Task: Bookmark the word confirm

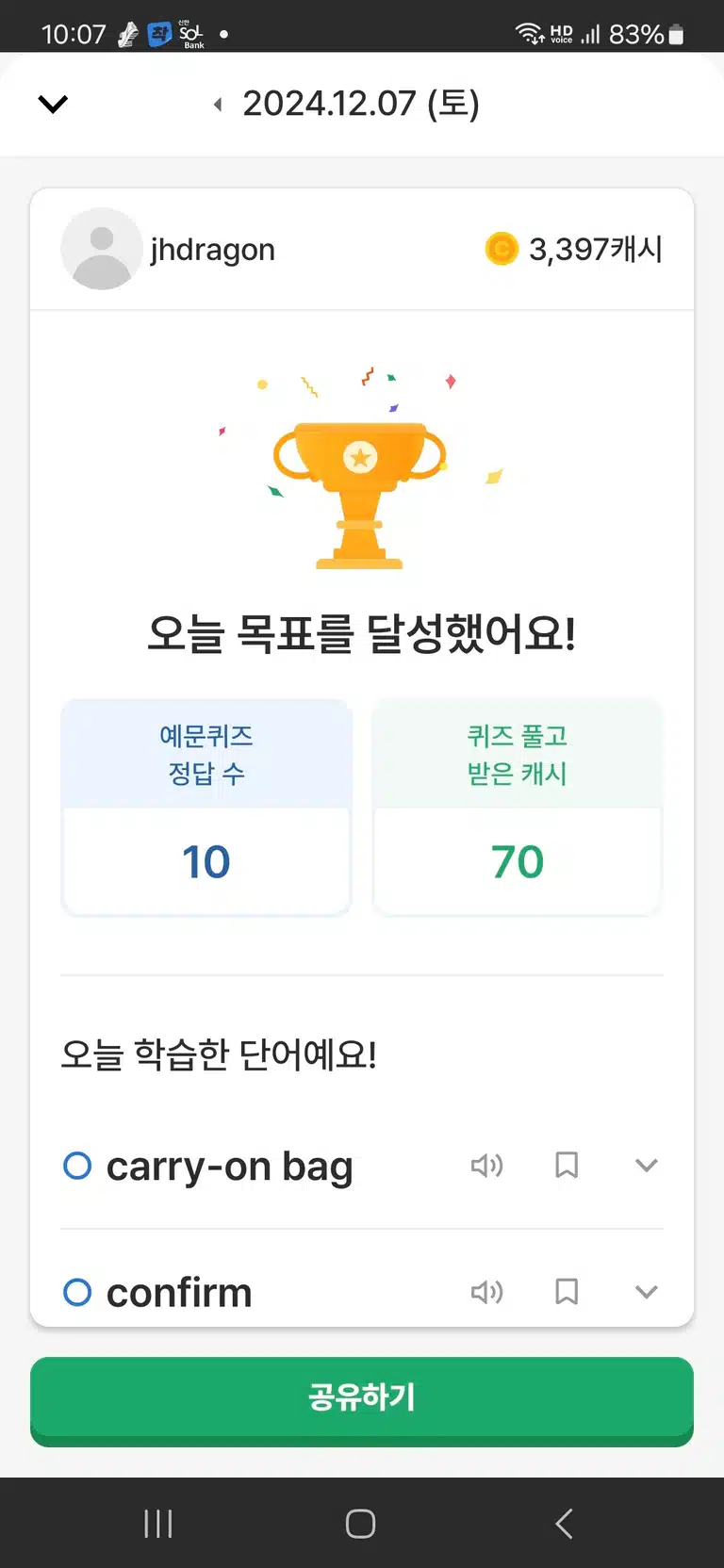Action: click(567, 1292)
